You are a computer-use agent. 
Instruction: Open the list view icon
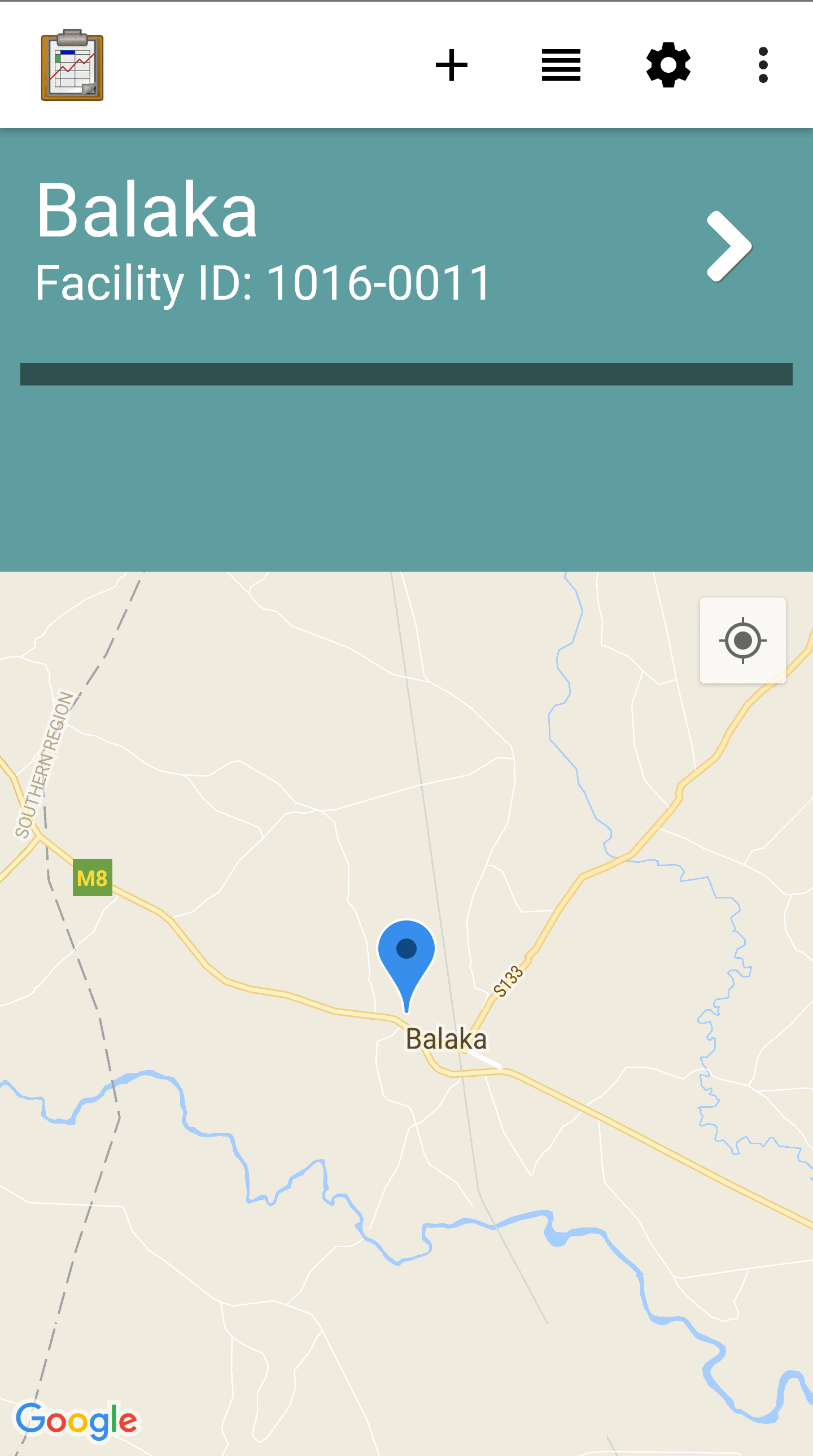click(x=560, y=65)
